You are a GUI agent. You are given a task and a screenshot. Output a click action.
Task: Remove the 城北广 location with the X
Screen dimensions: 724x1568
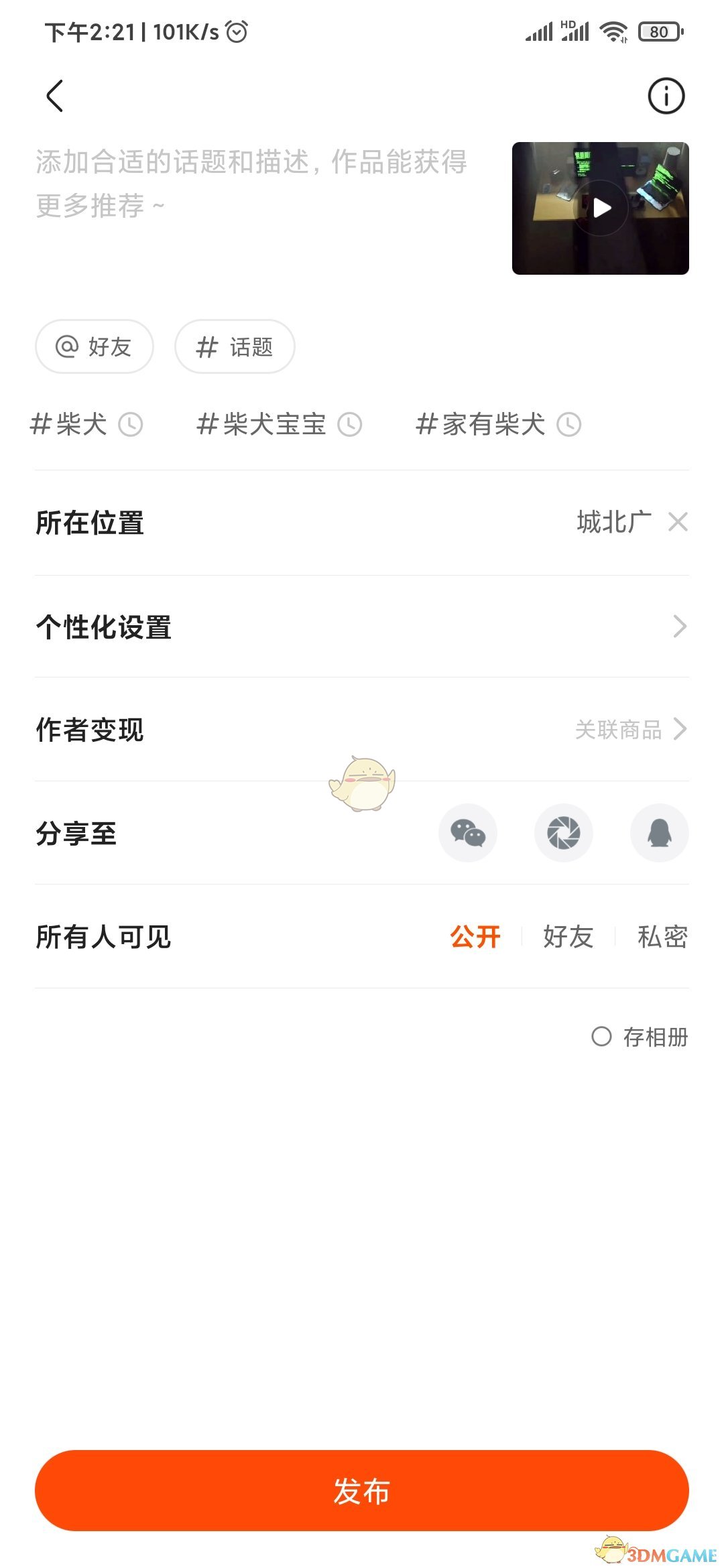678,521
